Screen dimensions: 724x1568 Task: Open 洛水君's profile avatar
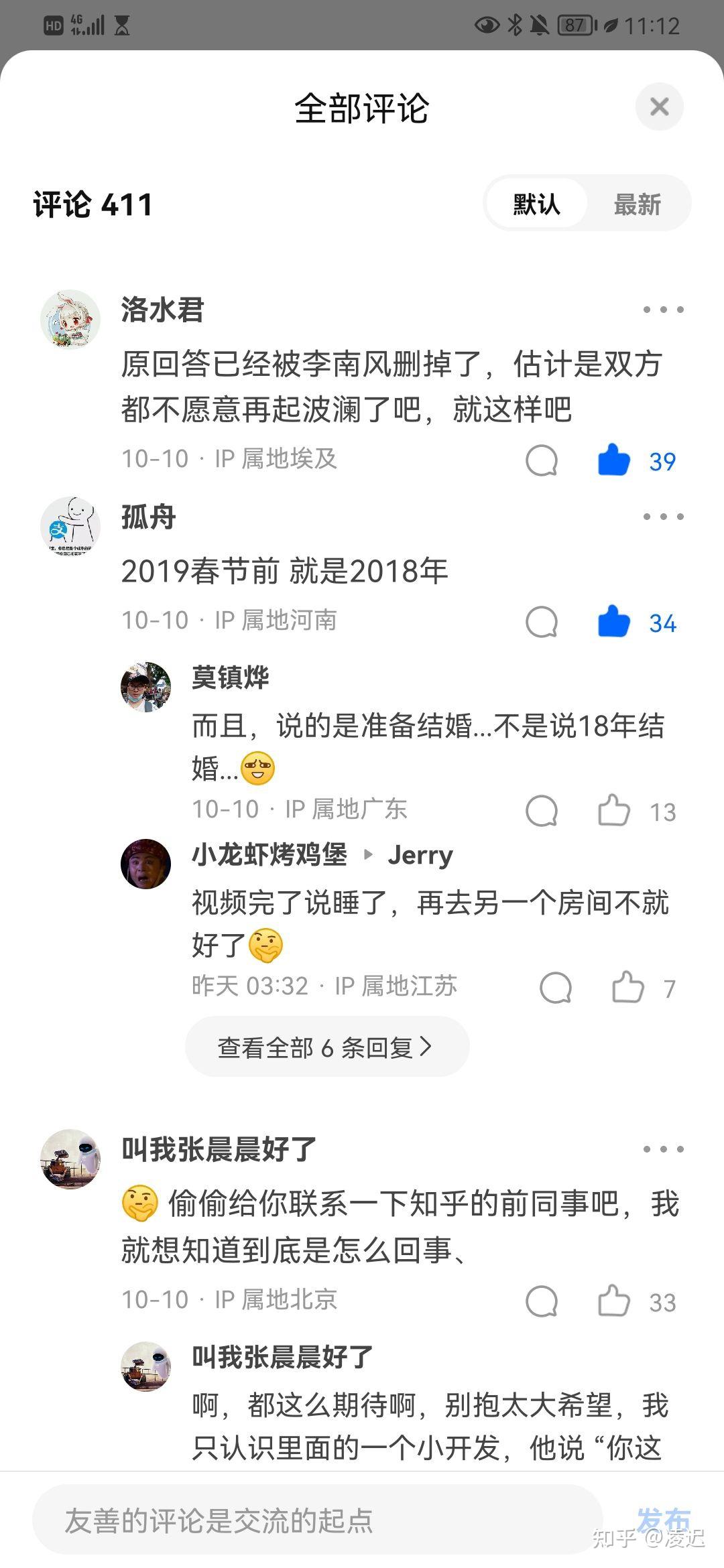coord(70,320)
